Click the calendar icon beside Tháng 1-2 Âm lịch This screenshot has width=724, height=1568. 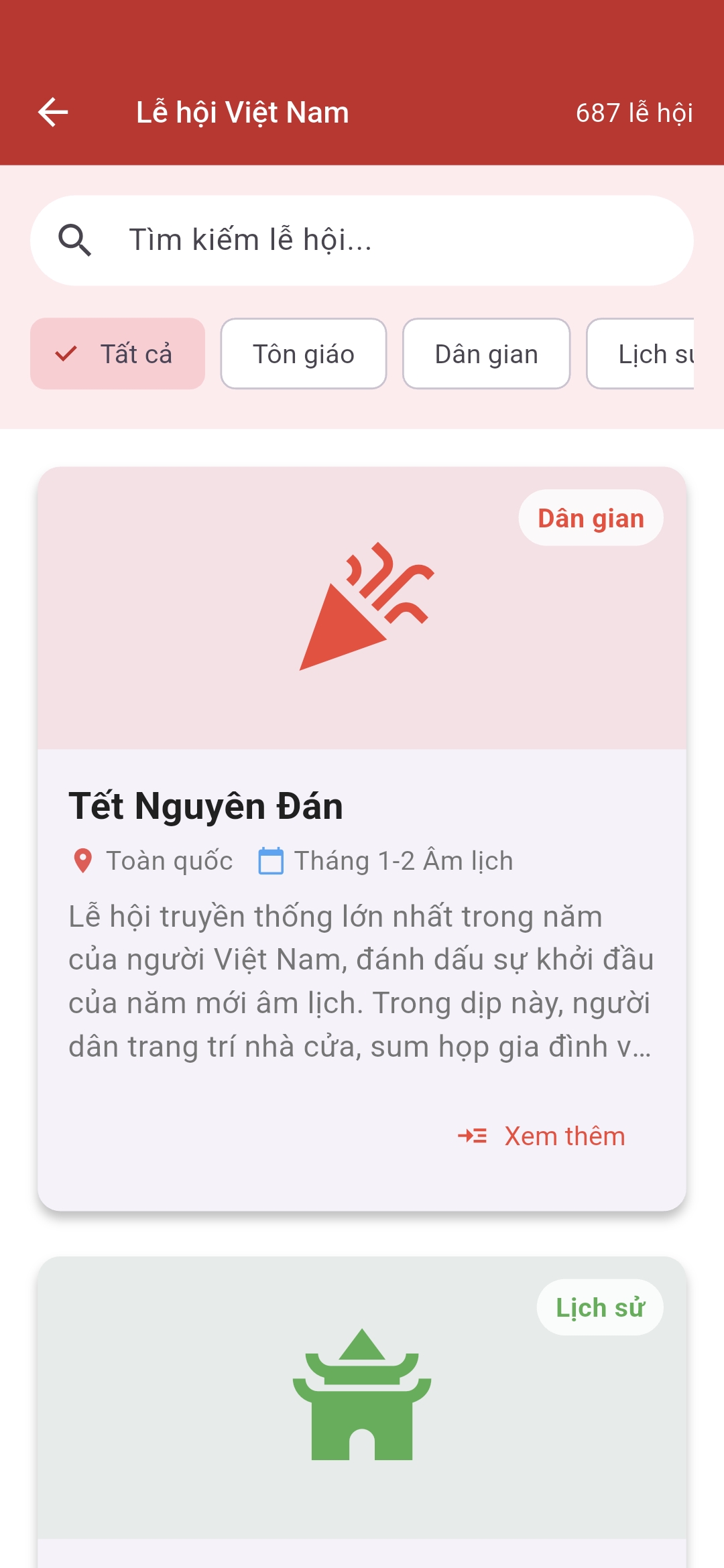tap(270, 860)
